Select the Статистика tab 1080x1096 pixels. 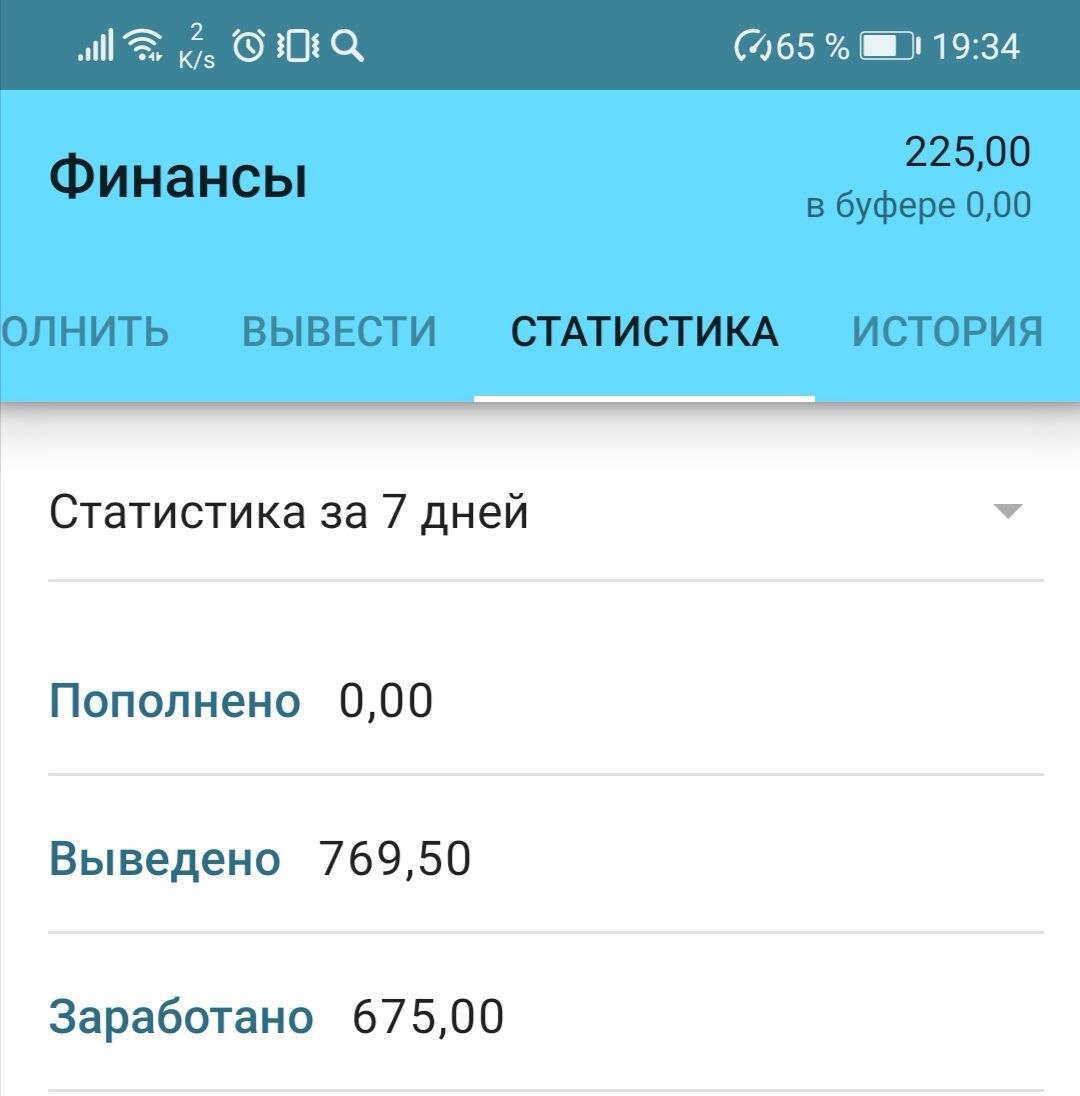tap(644, 331)
